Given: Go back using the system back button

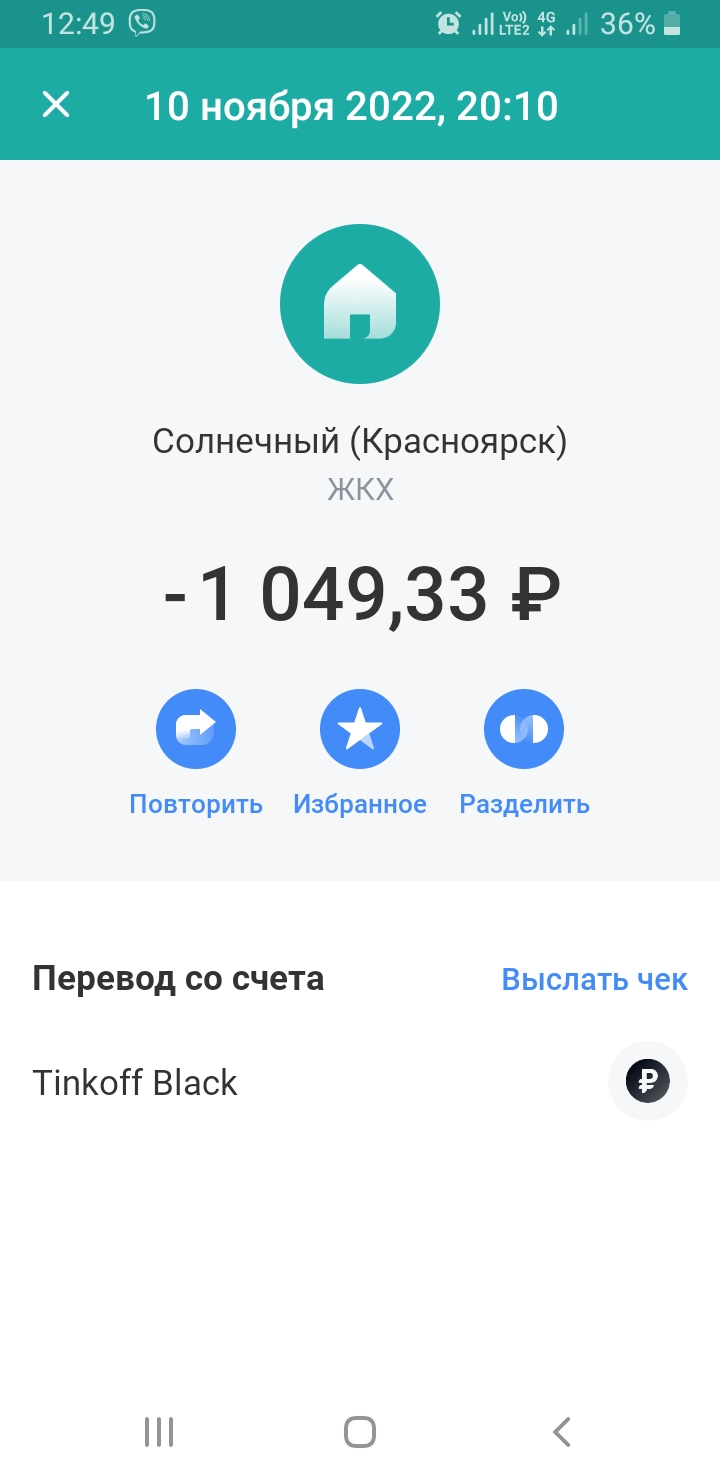Looking at the screenshot, I should (562, 1432).
